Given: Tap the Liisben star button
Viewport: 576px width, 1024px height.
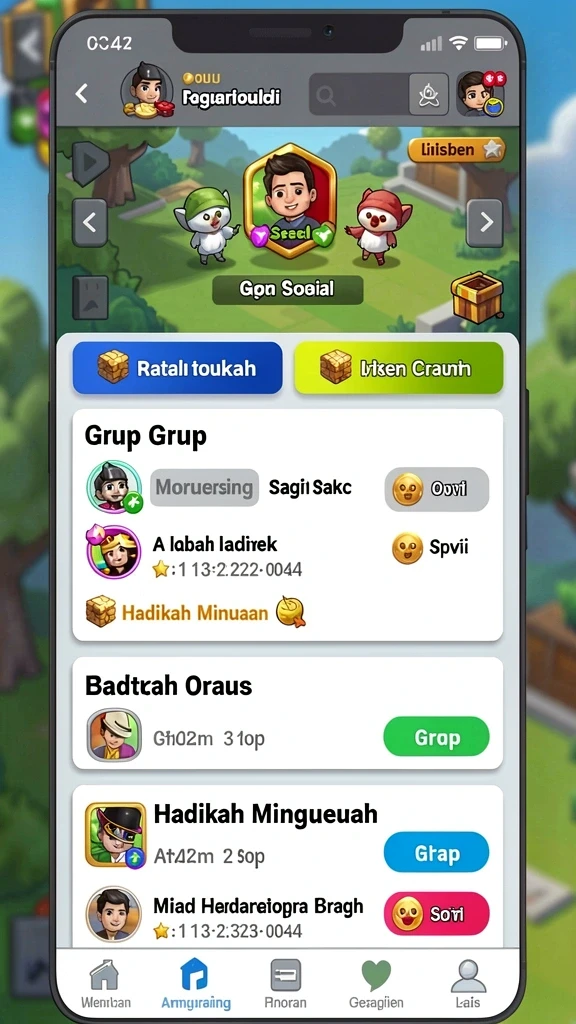Looking at the screenshot, I should [456, 150].
